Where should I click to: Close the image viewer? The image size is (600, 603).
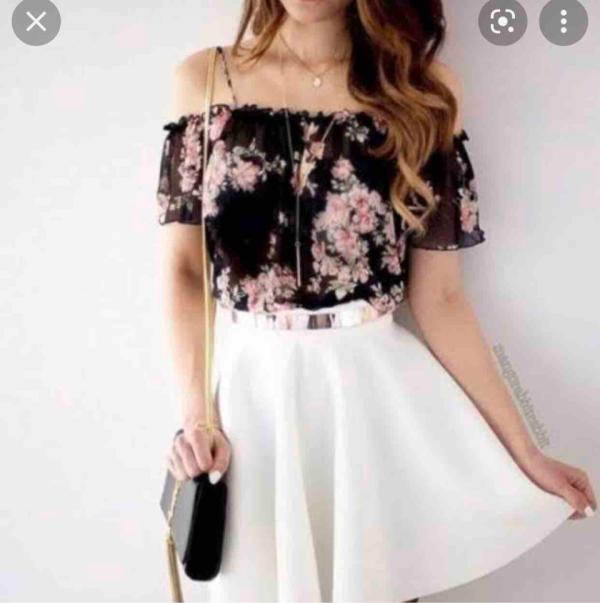click(x=36, y=21)
